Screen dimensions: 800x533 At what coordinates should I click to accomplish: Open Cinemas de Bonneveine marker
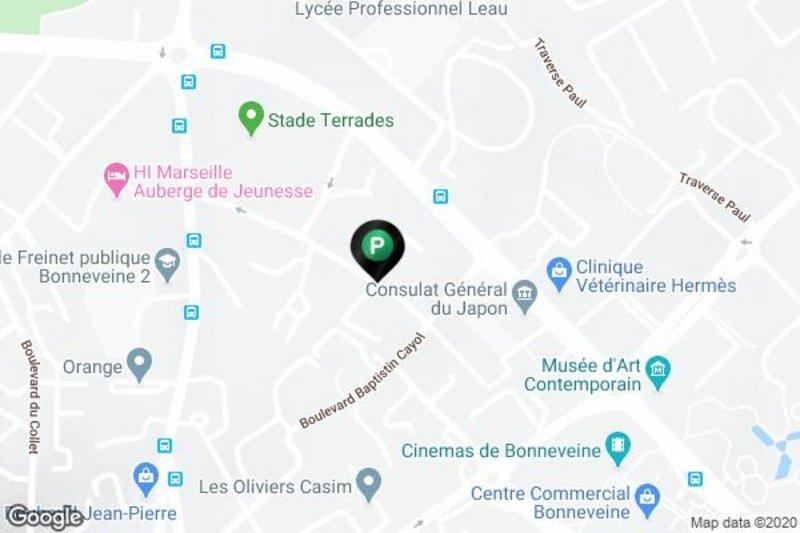[621, 447]
